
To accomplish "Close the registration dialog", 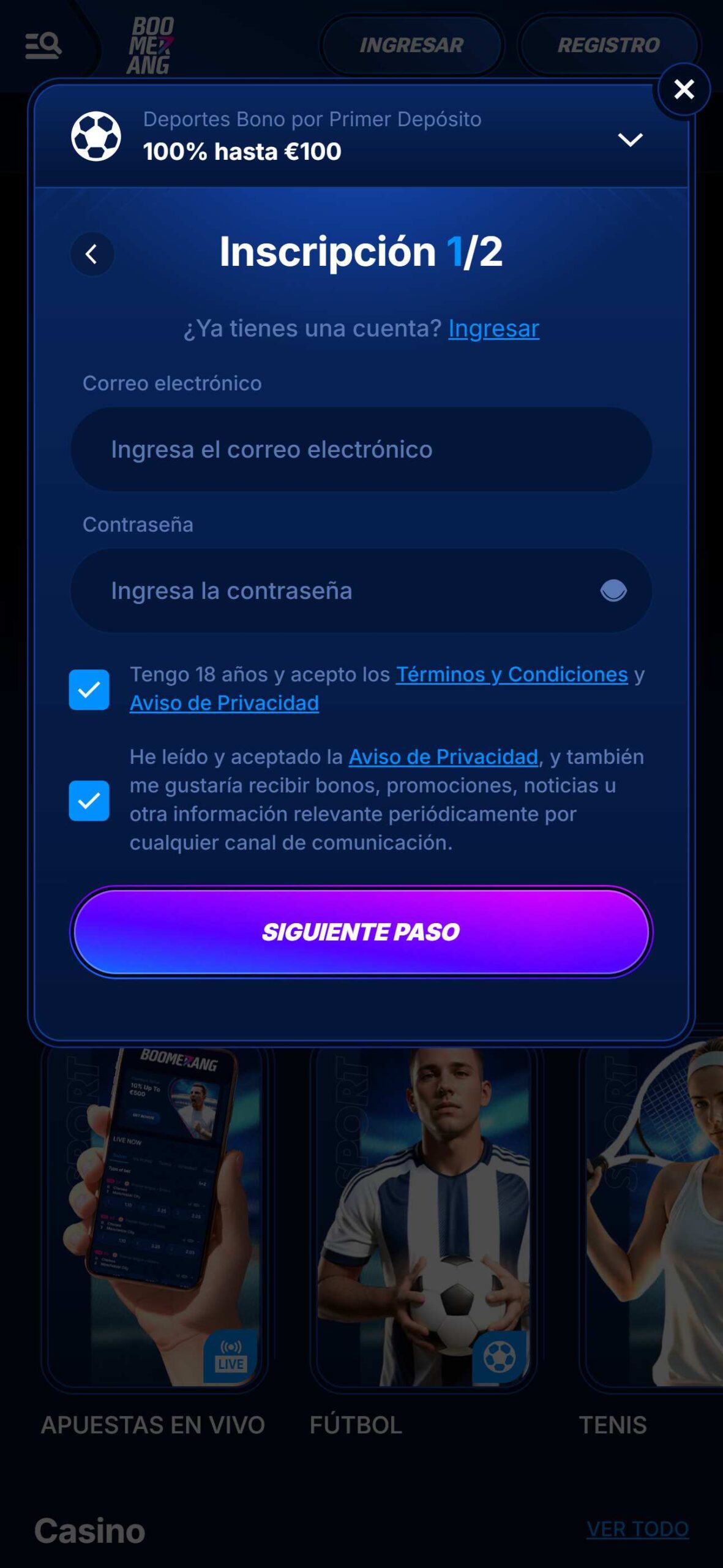I will point(684,89).
